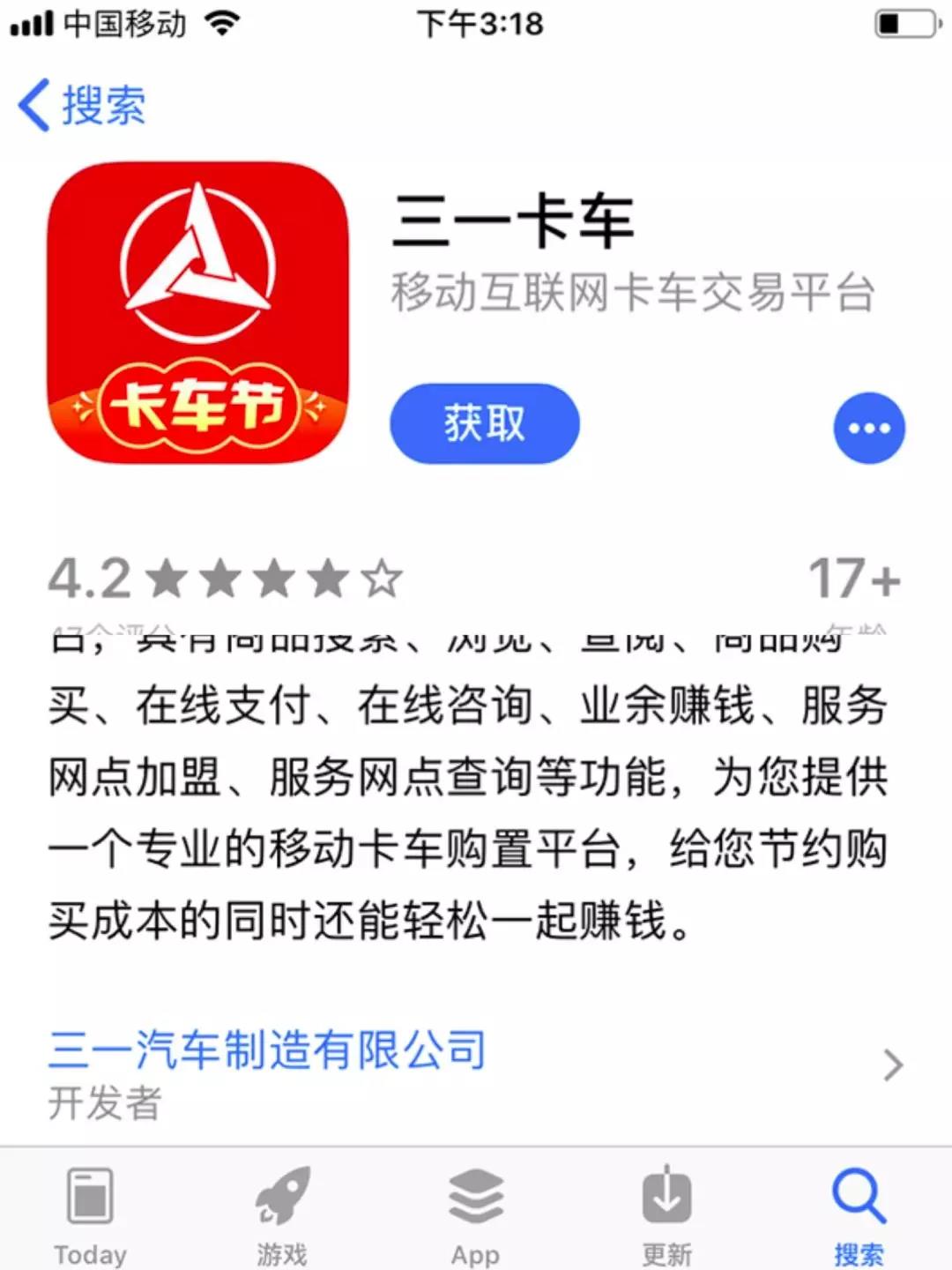The height and width of the screenshot is (1270, 952).
Task: Open the 更新 tab
Action: tap(666, 1215)
